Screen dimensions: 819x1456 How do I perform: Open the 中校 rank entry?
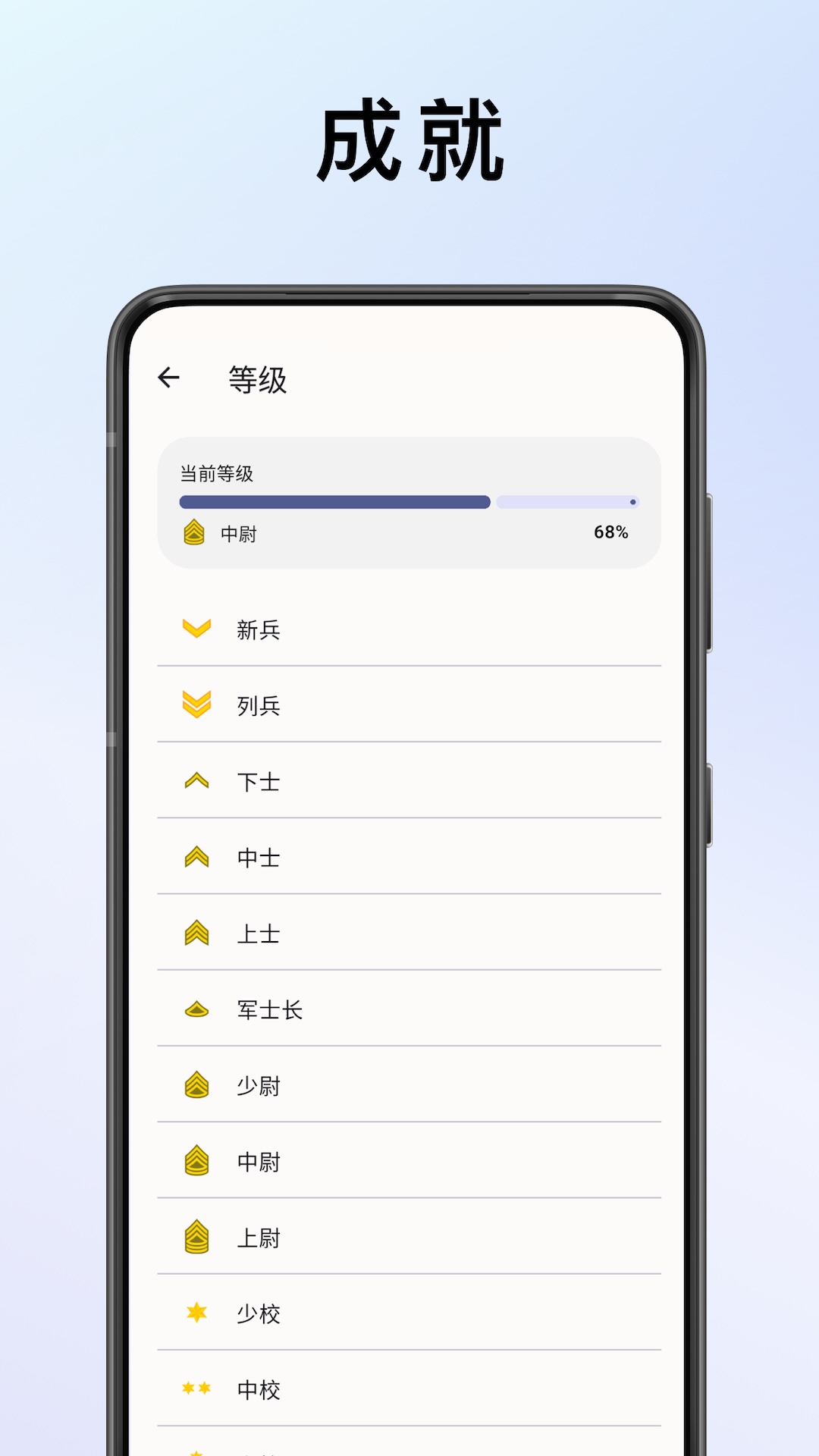(409, 1390)
